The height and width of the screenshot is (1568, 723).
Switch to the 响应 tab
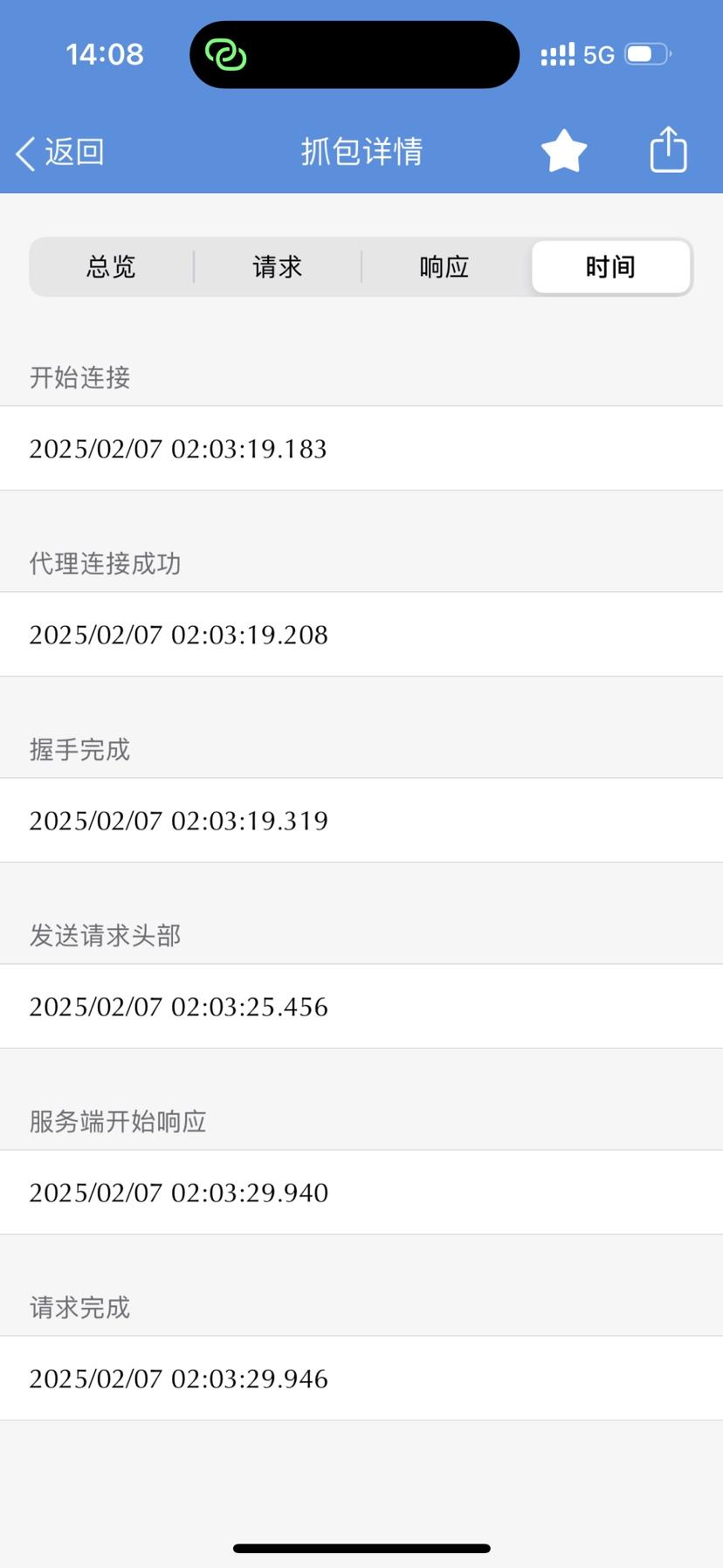[444, 266]
